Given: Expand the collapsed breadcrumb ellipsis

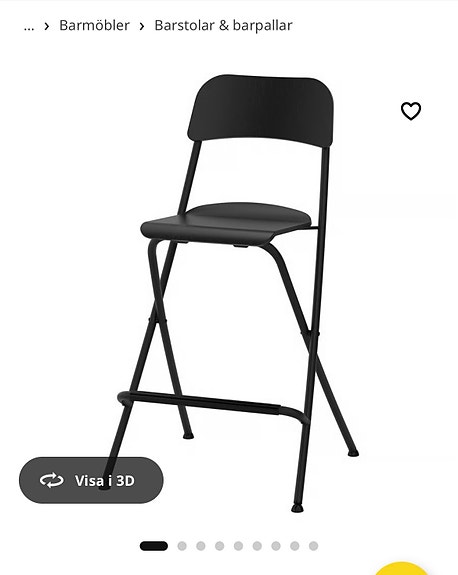Looking at the screenshot, I should [x=29, y=26].
